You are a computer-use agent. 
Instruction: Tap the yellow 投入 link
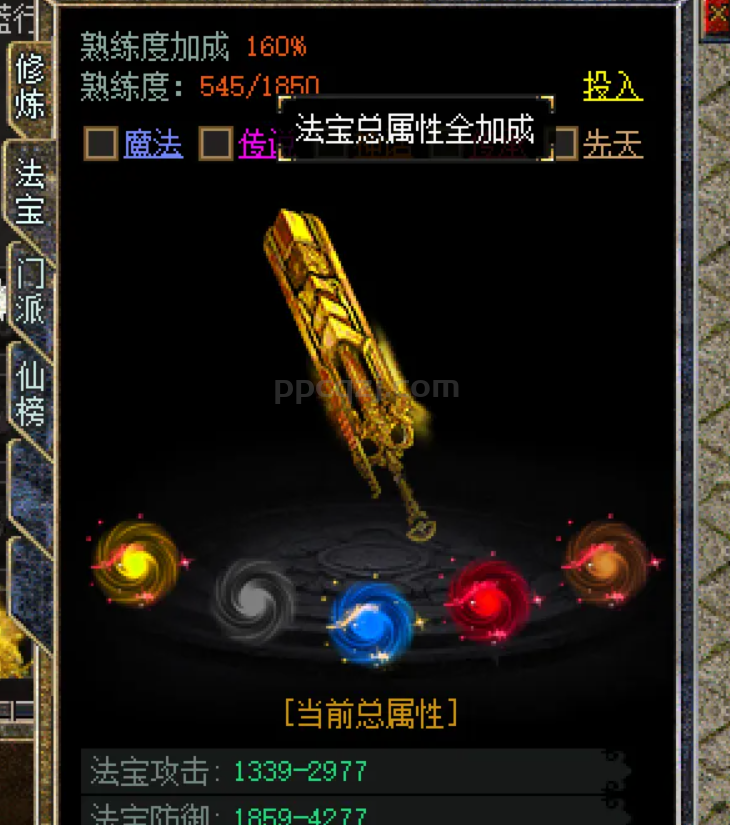612,86
